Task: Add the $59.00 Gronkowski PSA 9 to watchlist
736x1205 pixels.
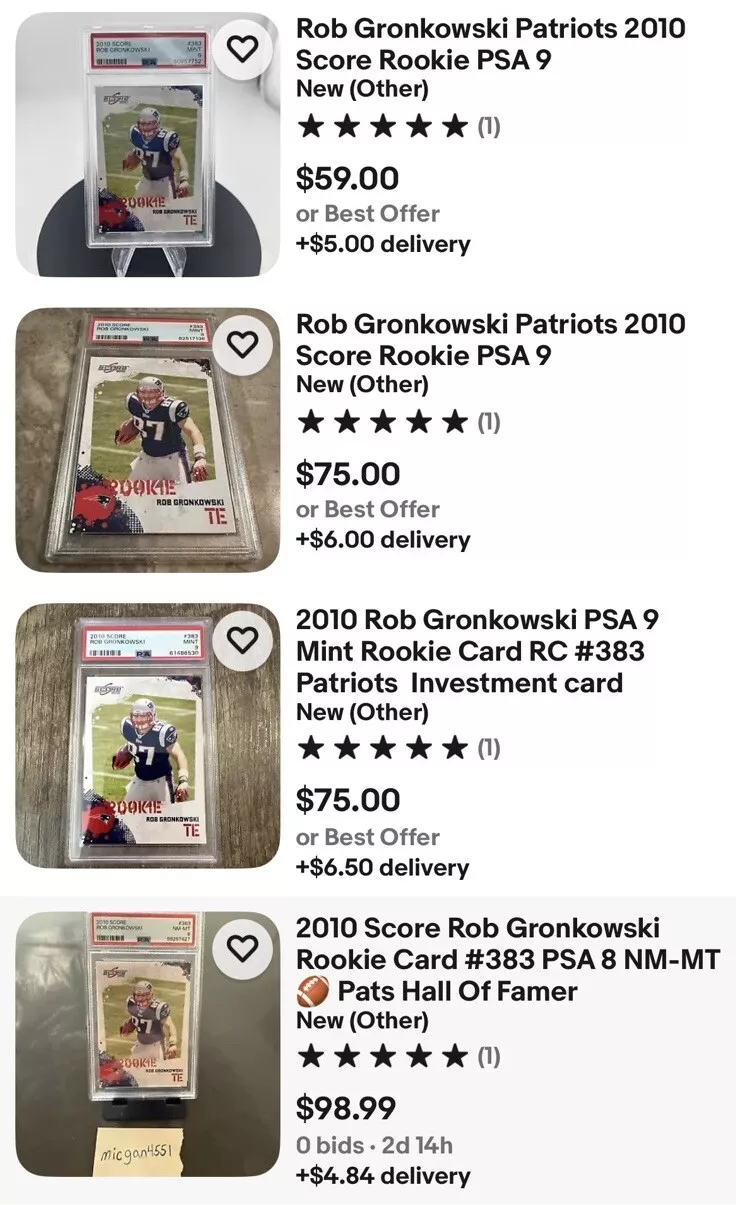Action: 243,49
